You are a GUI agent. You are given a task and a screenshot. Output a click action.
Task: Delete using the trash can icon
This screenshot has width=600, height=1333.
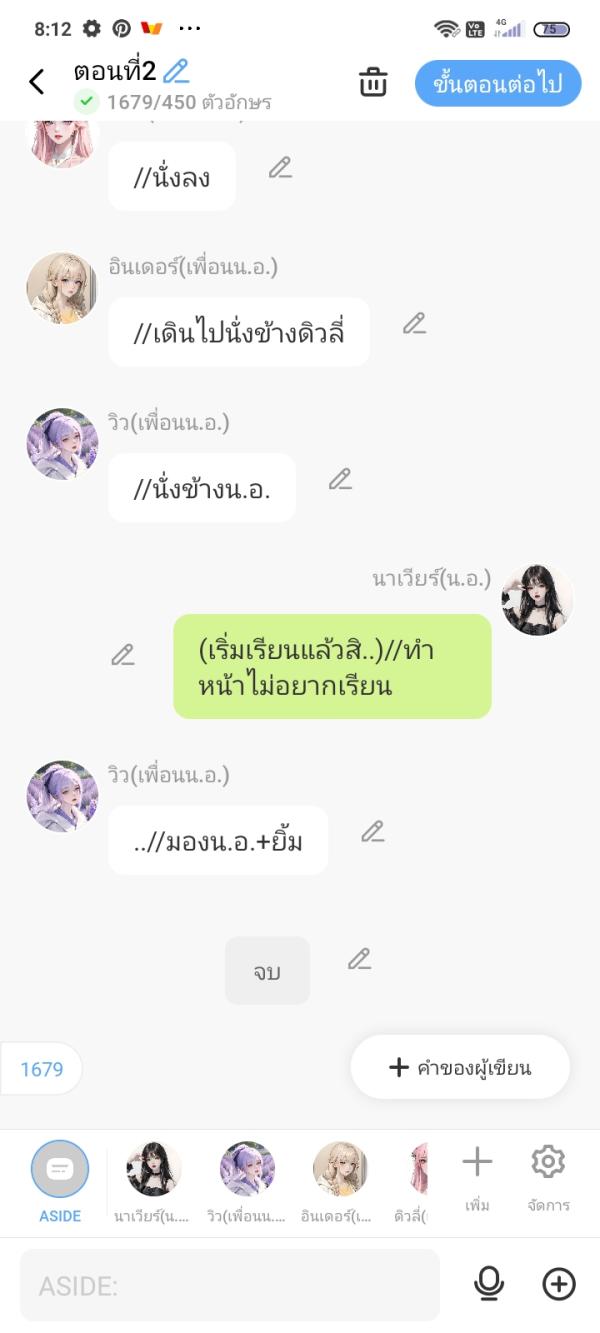[x=373, y=83]
